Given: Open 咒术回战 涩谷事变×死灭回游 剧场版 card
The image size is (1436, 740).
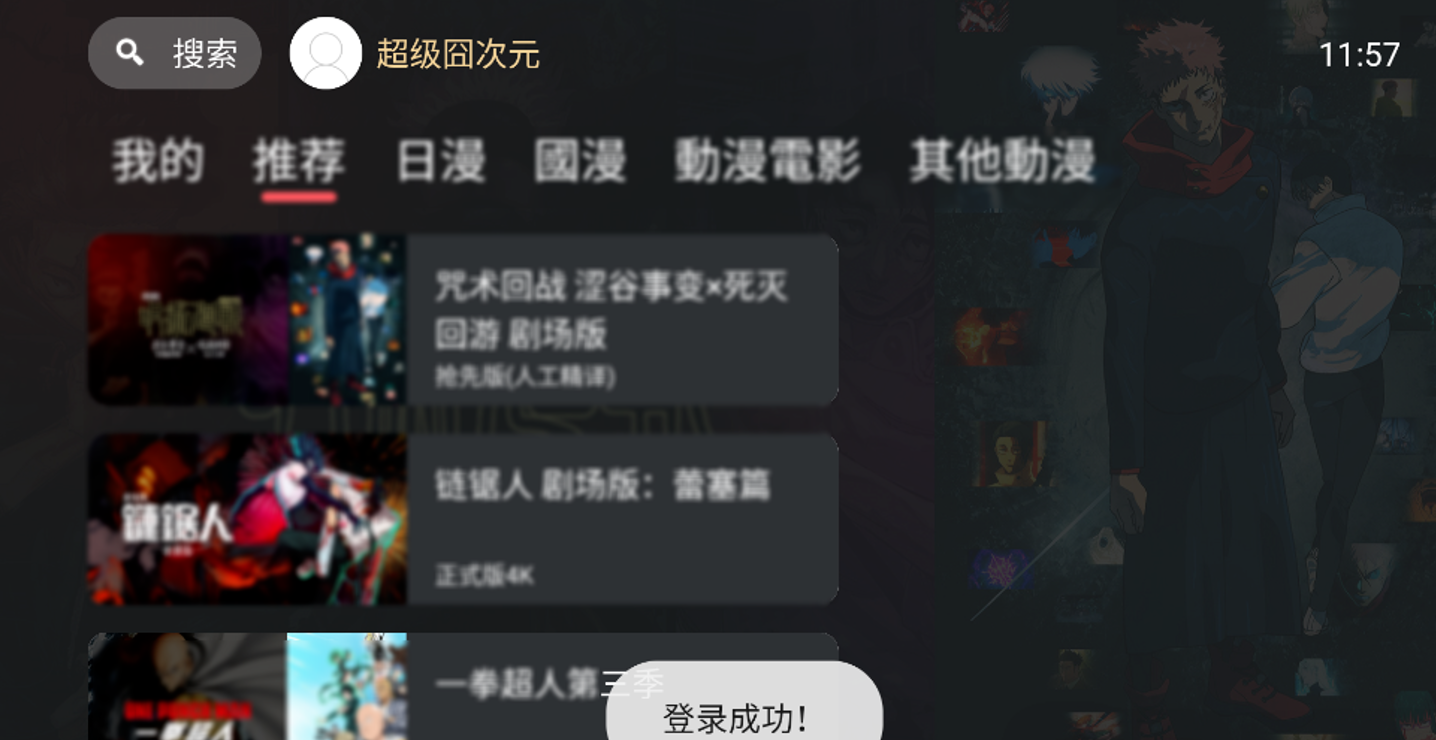Looking at the screenshot, I should 463,320.
